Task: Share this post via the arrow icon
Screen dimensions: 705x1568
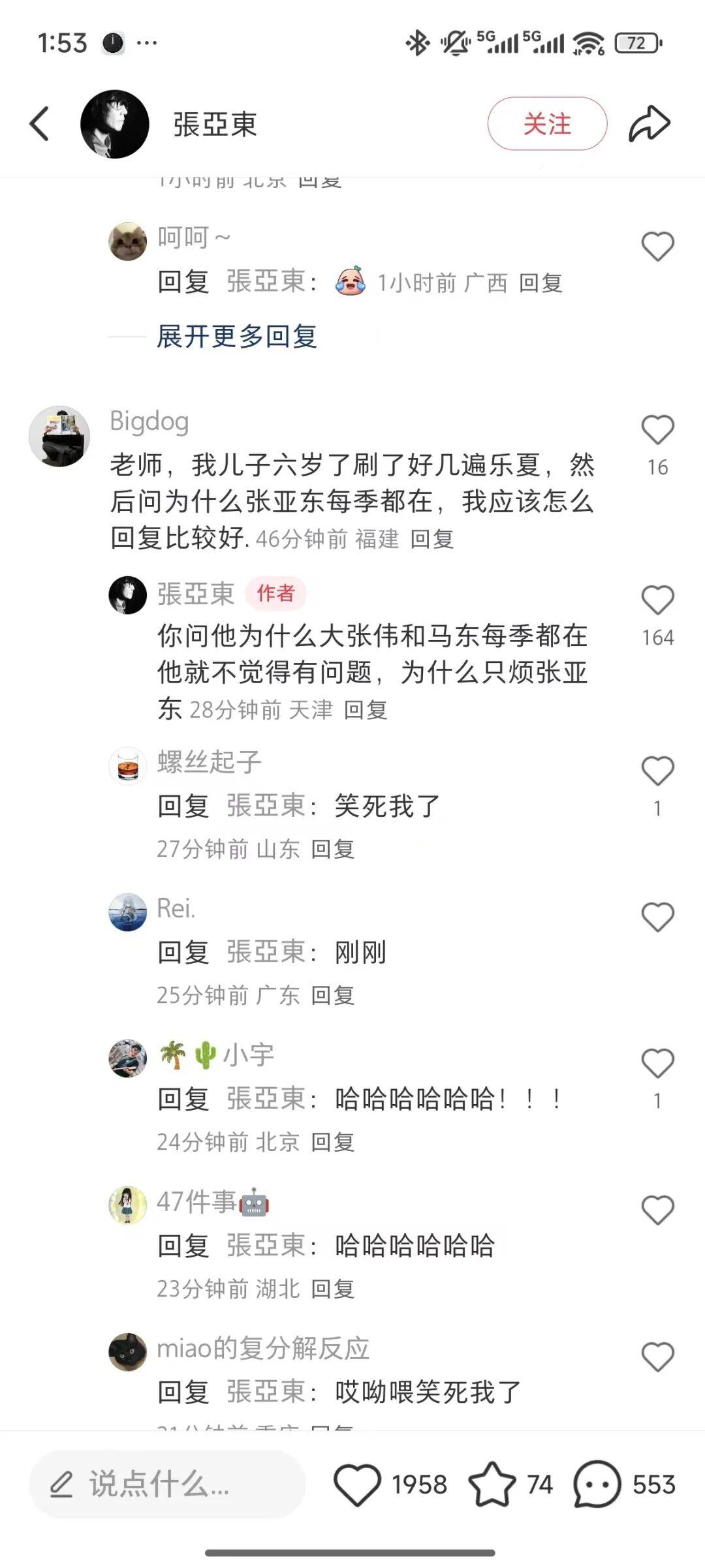Action: click(x=649, y=123)
